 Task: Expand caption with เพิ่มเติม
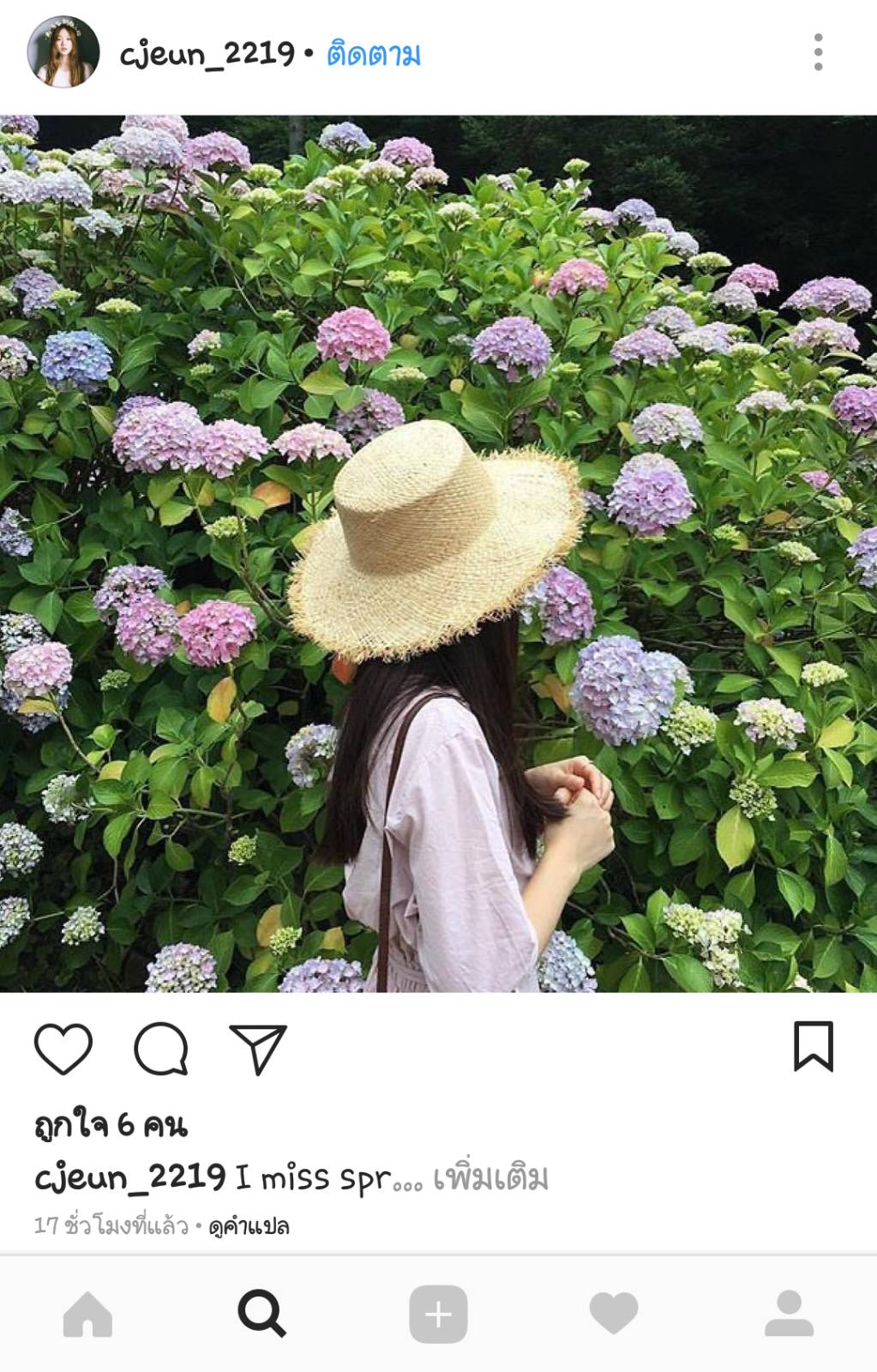click(490, 1178)
